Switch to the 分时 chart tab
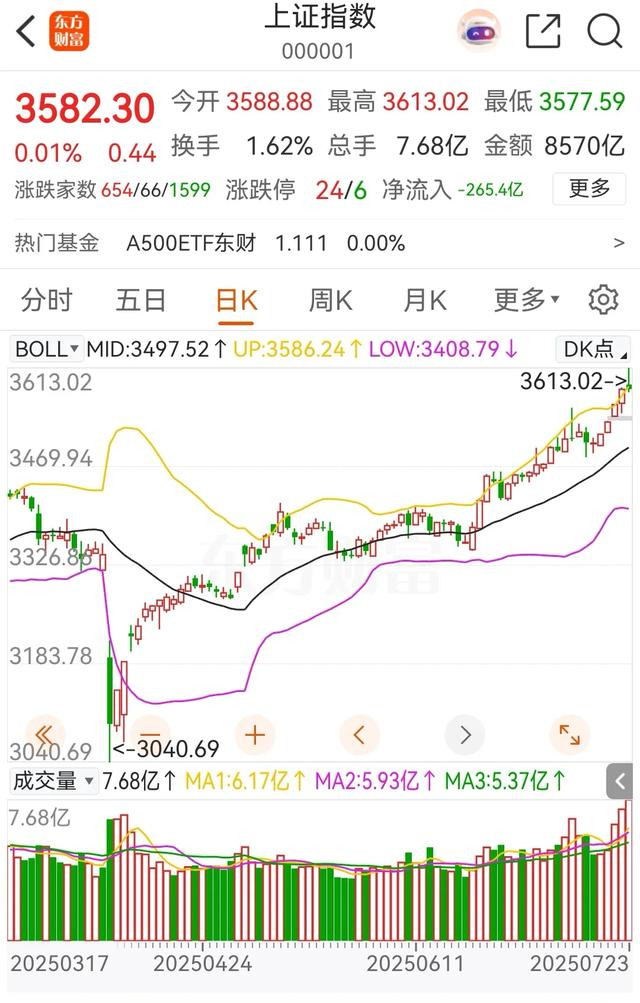The height and width of the screenshot is (1003, 640). (47, 299)
